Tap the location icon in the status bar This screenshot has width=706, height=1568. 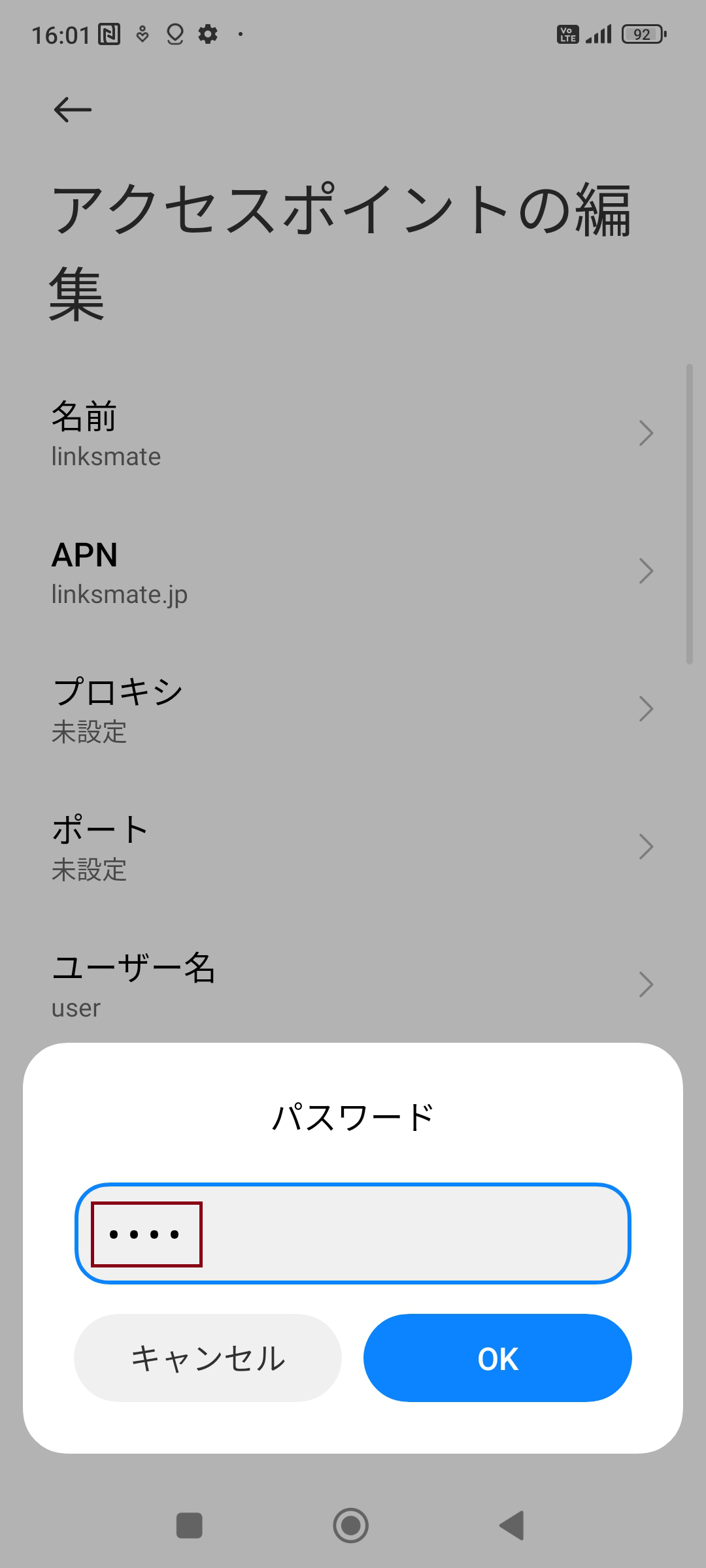[174, 33]
